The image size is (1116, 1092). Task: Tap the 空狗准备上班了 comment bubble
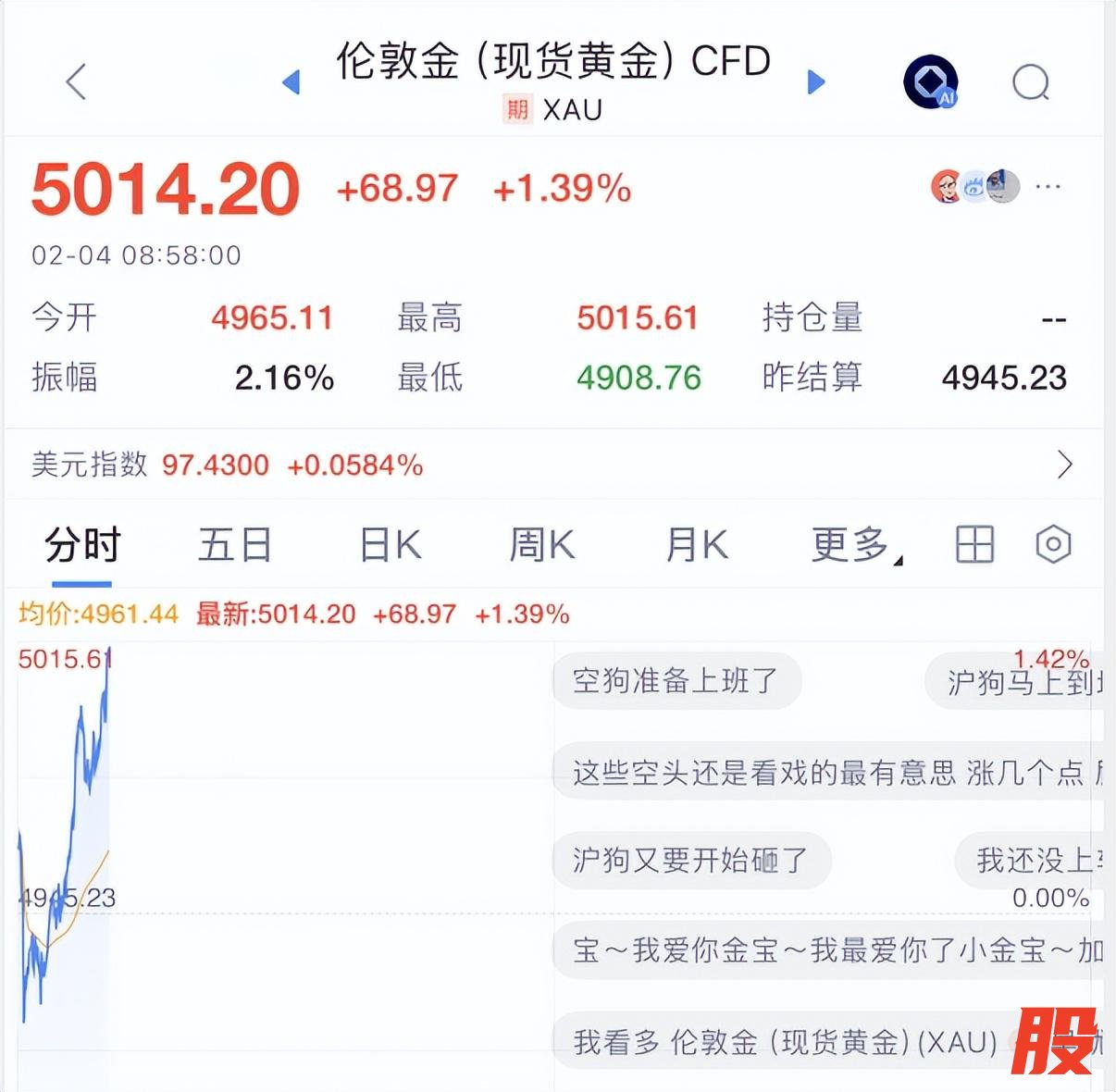[x=676, y=681]
